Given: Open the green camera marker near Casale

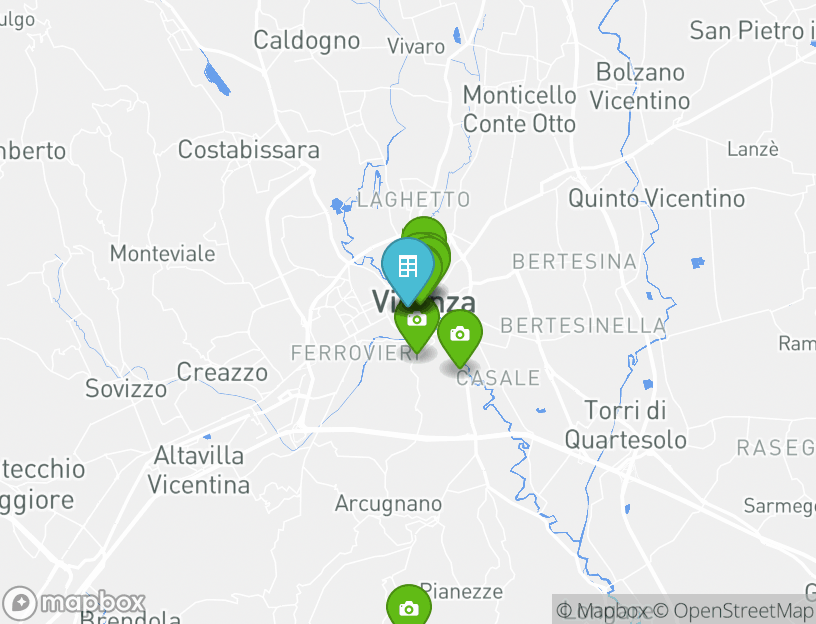Looking at the screenshot, I should (459, 335).
